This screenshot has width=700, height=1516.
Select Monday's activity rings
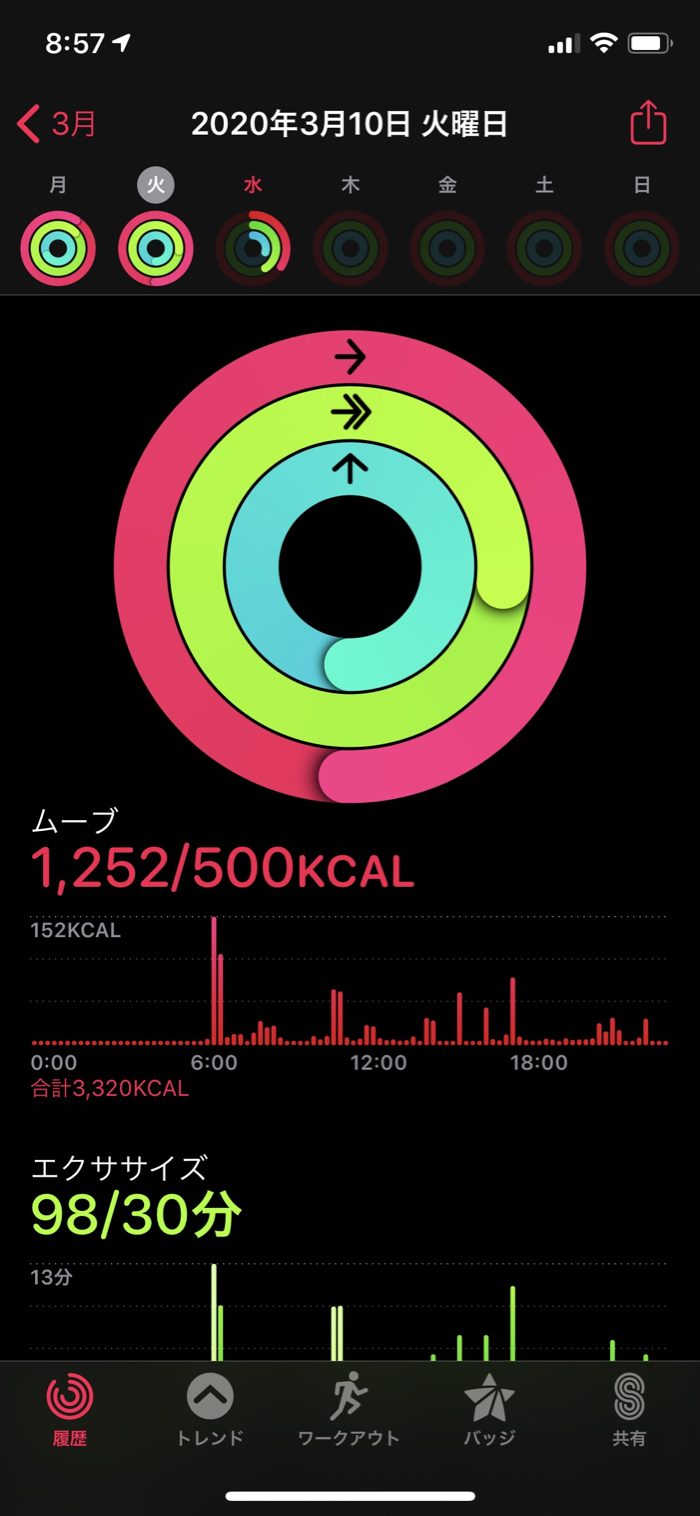coord(58,249)
